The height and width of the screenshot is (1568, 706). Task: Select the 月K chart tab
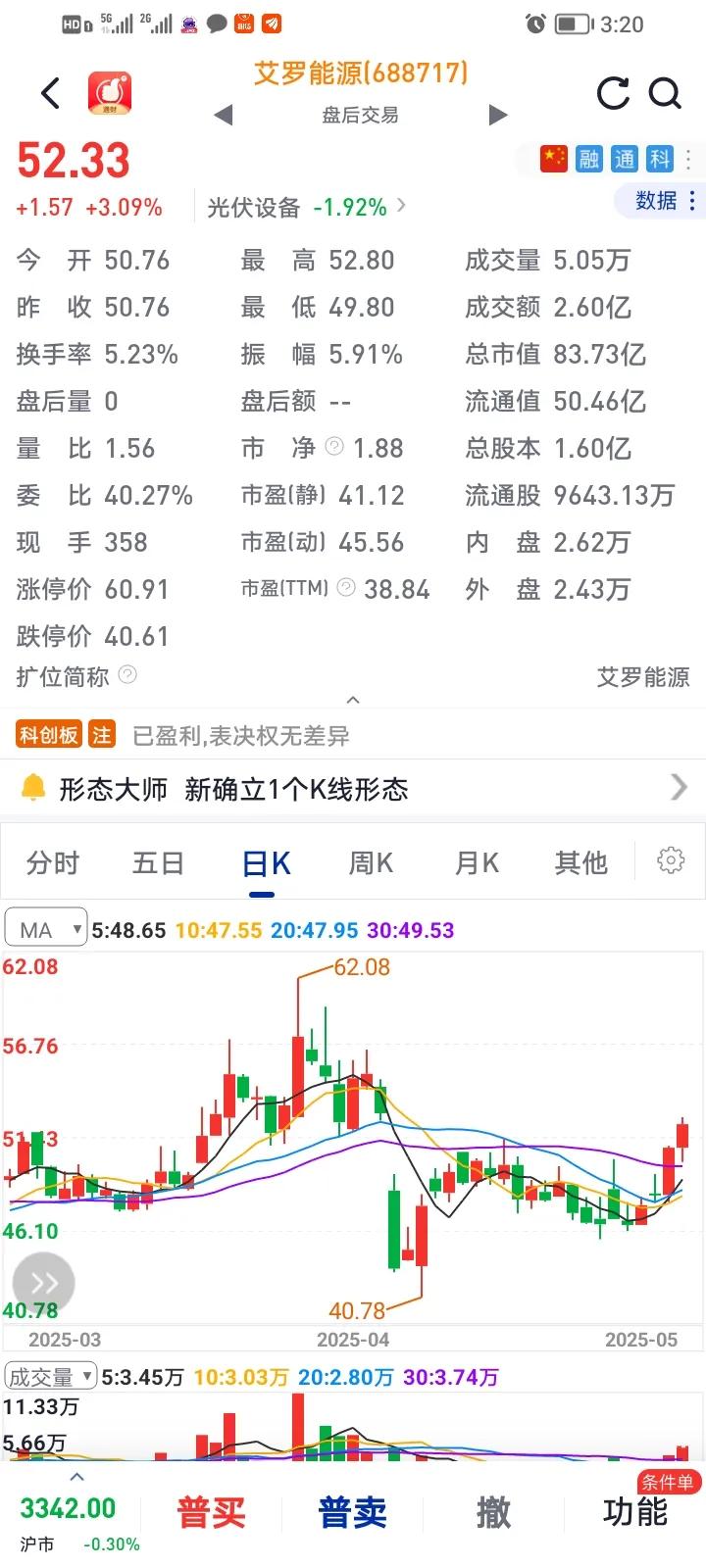[x=477, y=863]
